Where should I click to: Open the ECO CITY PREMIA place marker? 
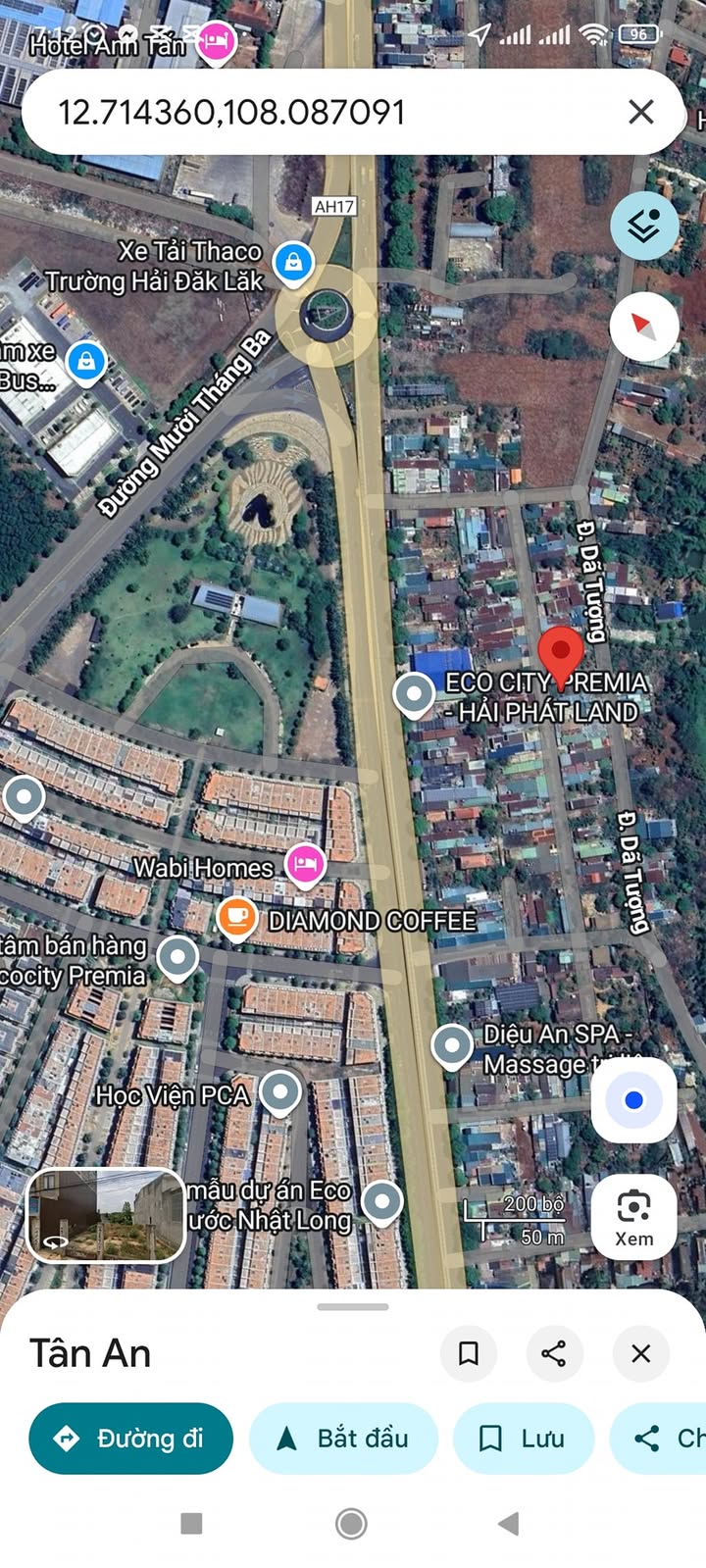[414, 693]
